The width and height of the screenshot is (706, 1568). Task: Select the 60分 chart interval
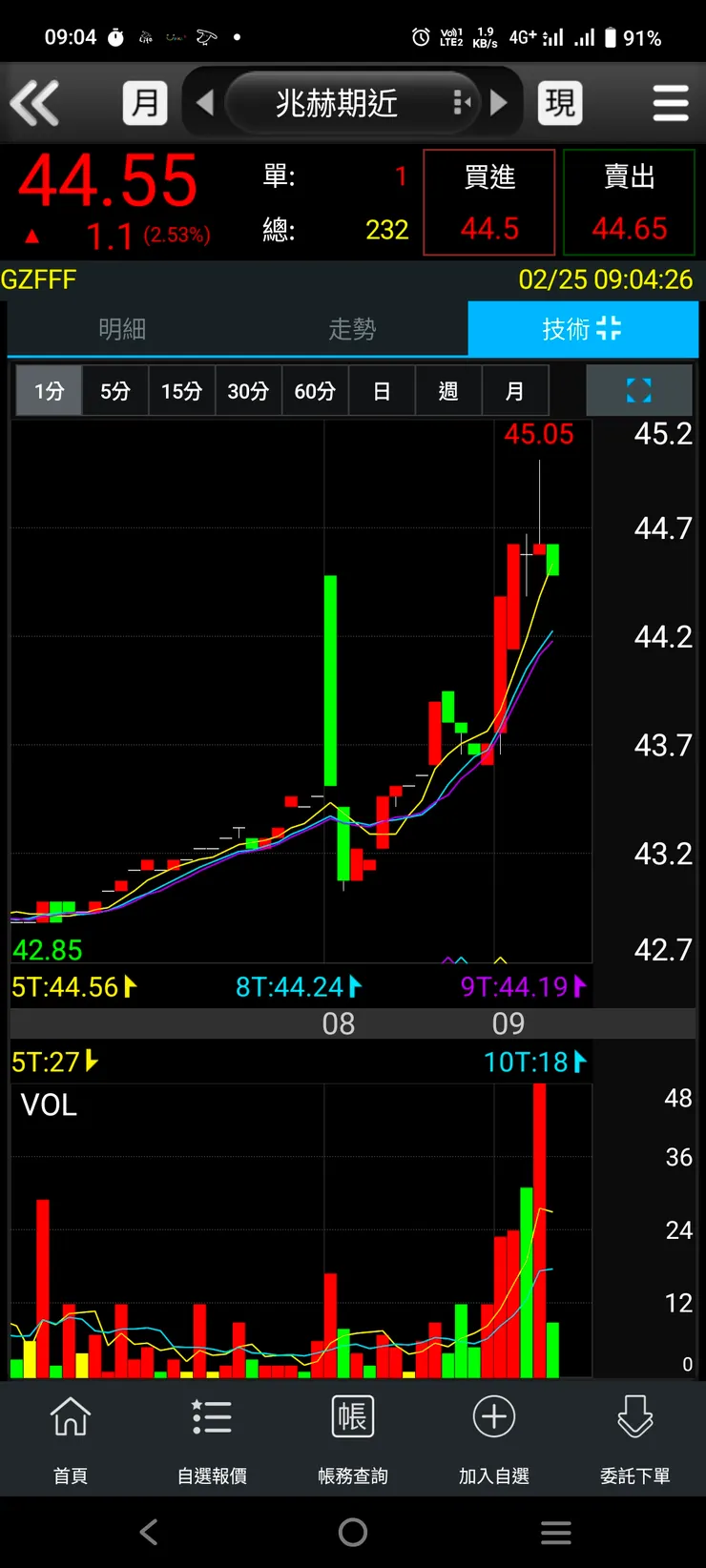pyautogui.click(x=315, y=391)
